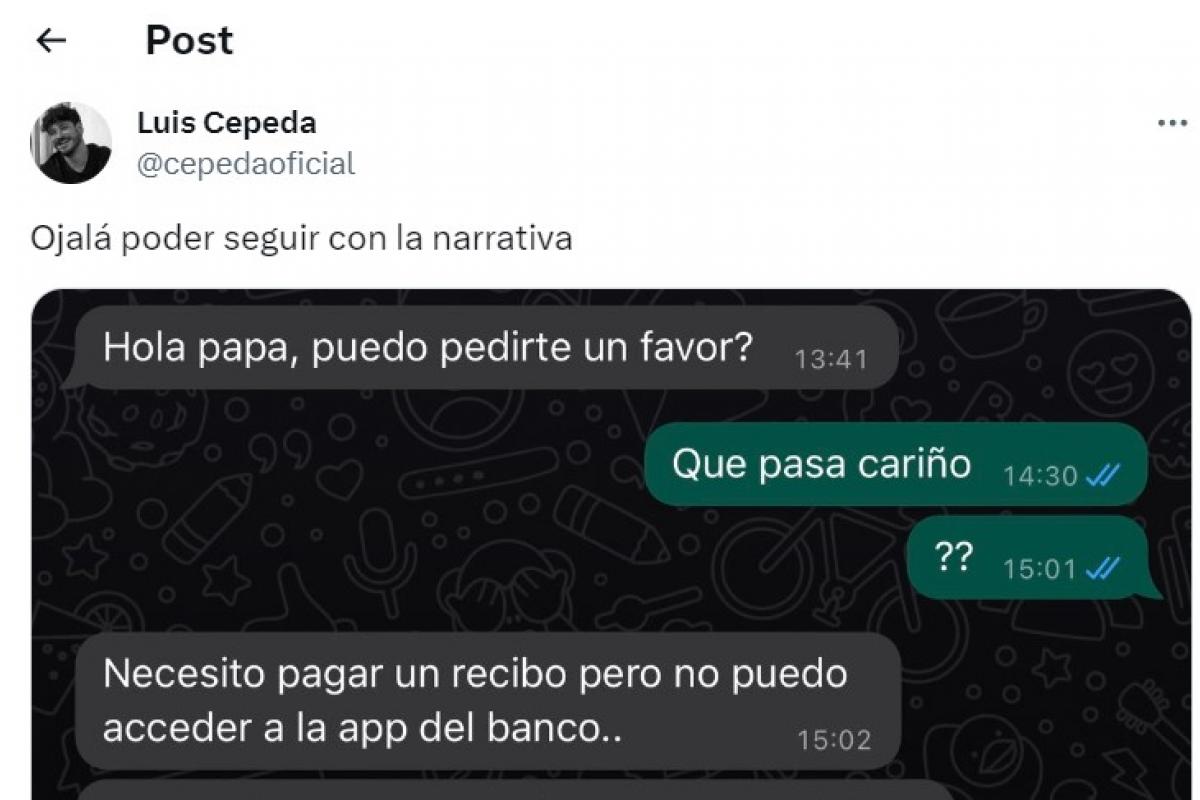The height and width of the screenshot is (800, 1200).
Task: Open Luis Cepeda's profile picture
Action: point(71,143)
